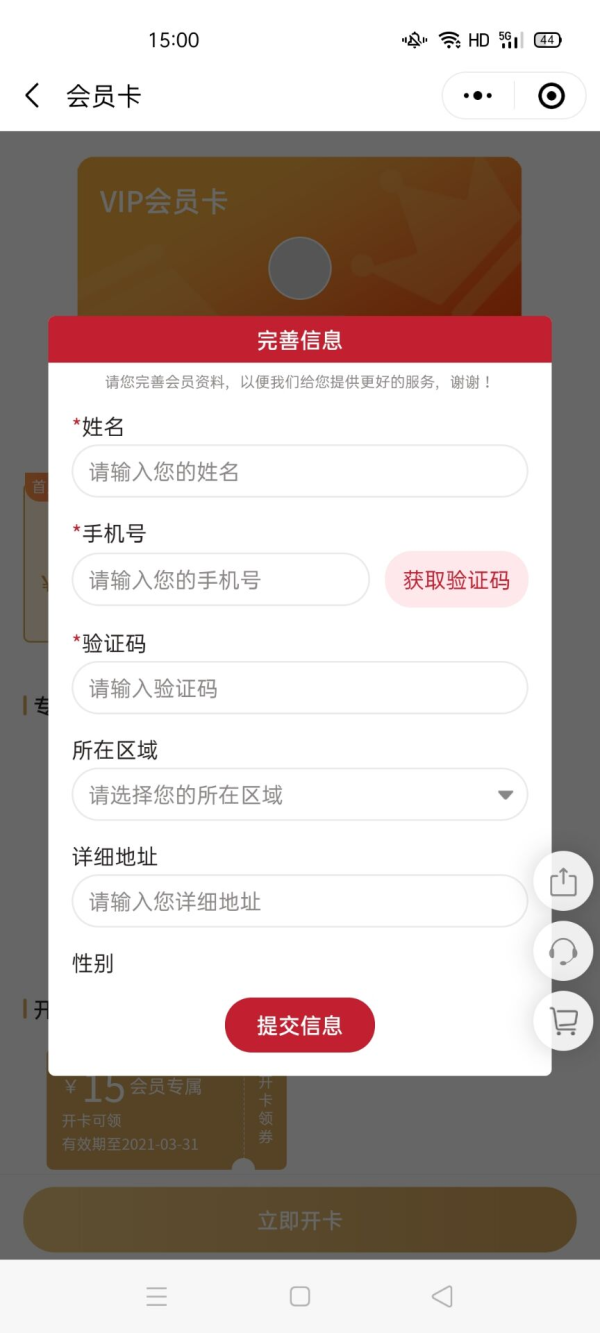Request a code with 获取验证码
The image size is (600, 1333).
pyautogui.click(x=456, y=580)
